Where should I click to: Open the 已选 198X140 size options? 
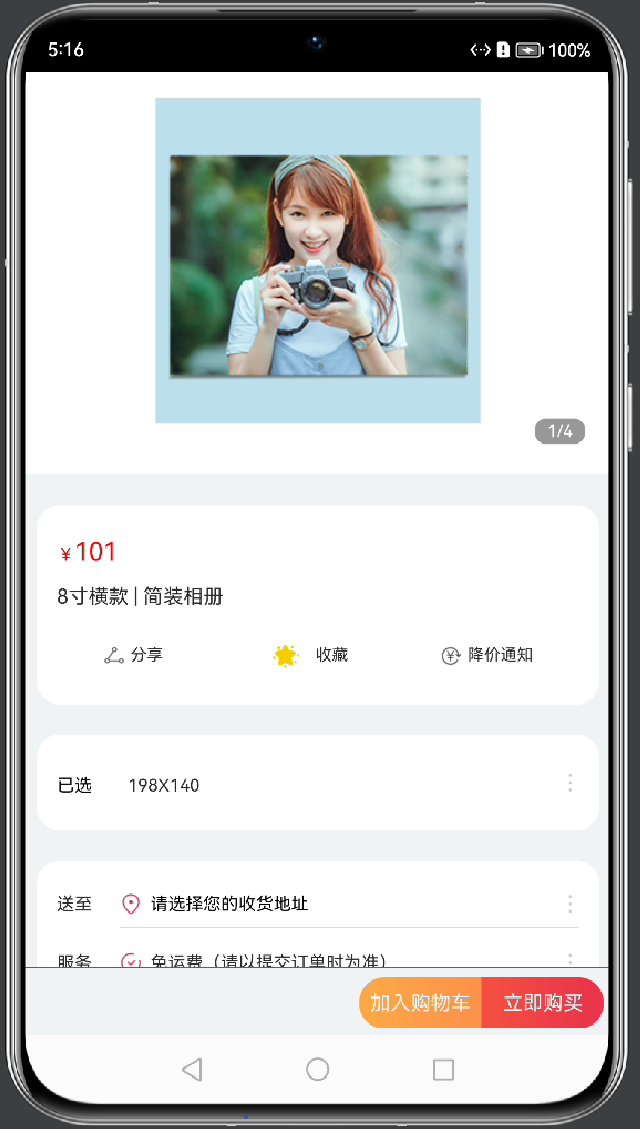[318, 785]
